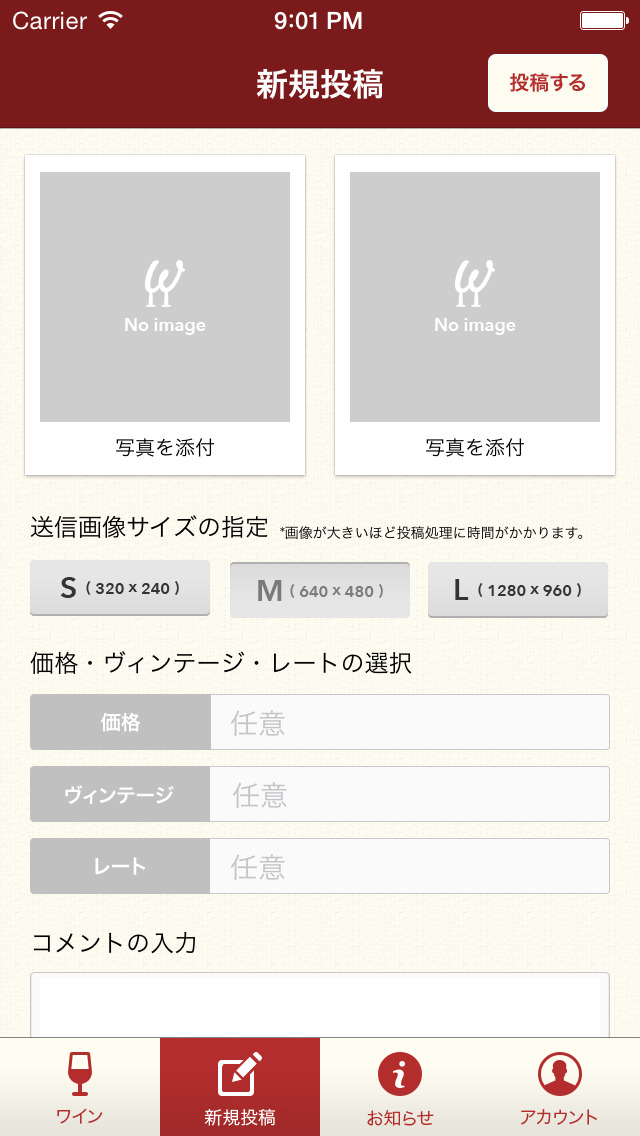Switch to the ワイン tab
The image size is (640, 1136).
click(80, 1087)
